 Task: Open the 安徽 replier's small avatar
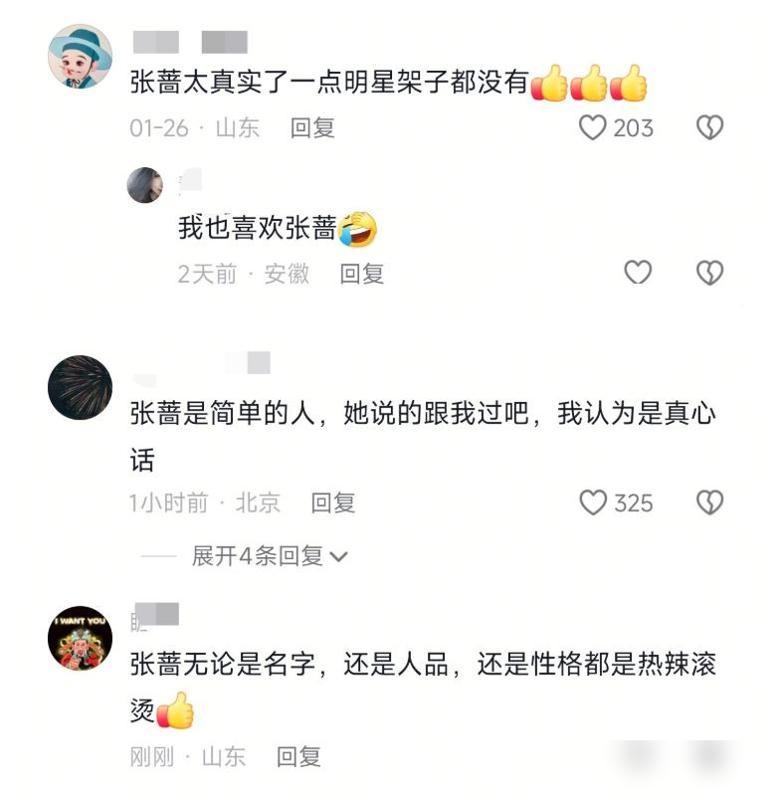[x=145, y=185]
